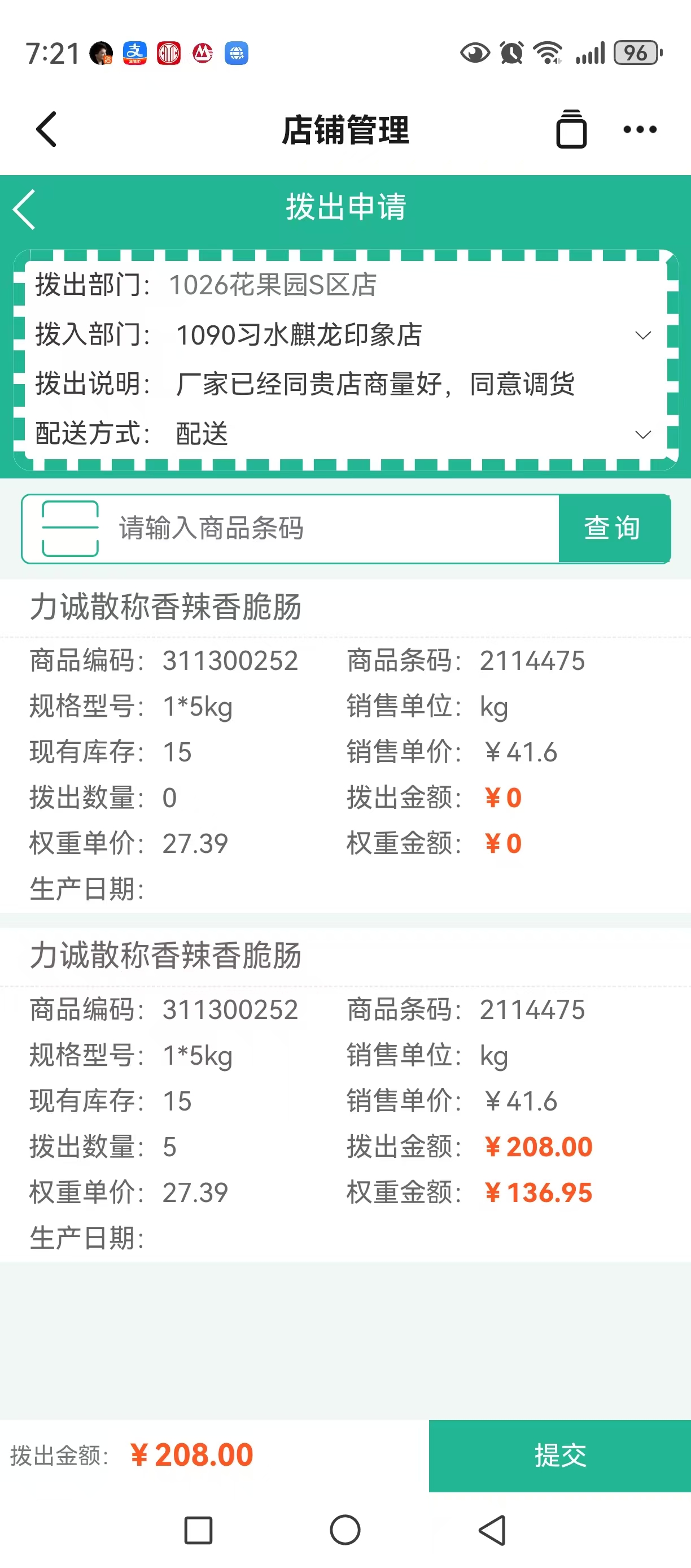The height and width of the screenshot is (1568, 691).
Task: Open the product card with 拨出数量 5
Action: 345,1096
